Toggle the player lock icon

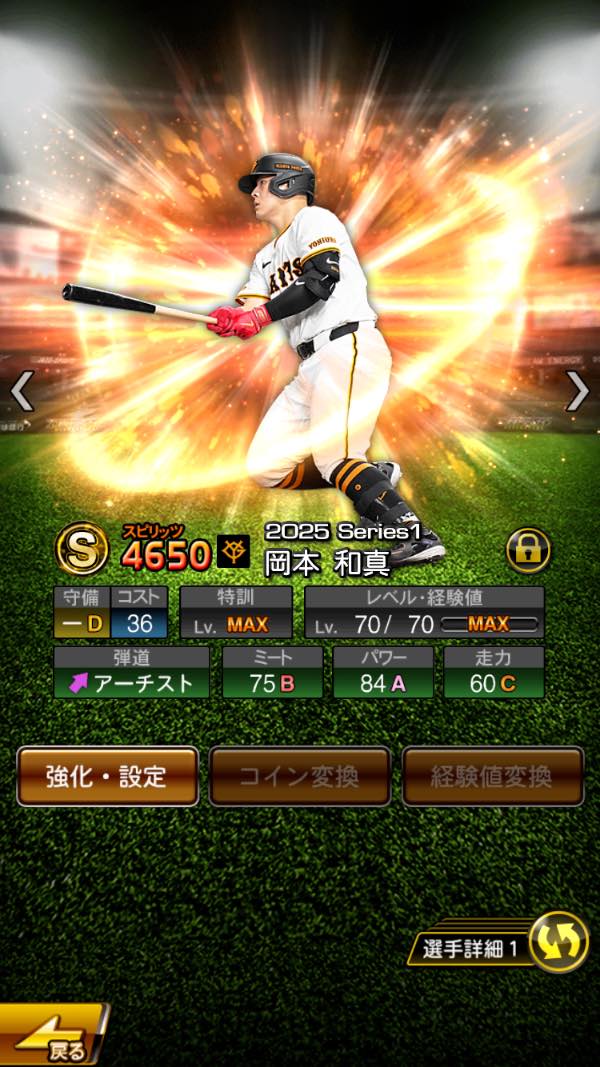pyautogui.click(x=528, y=550)
